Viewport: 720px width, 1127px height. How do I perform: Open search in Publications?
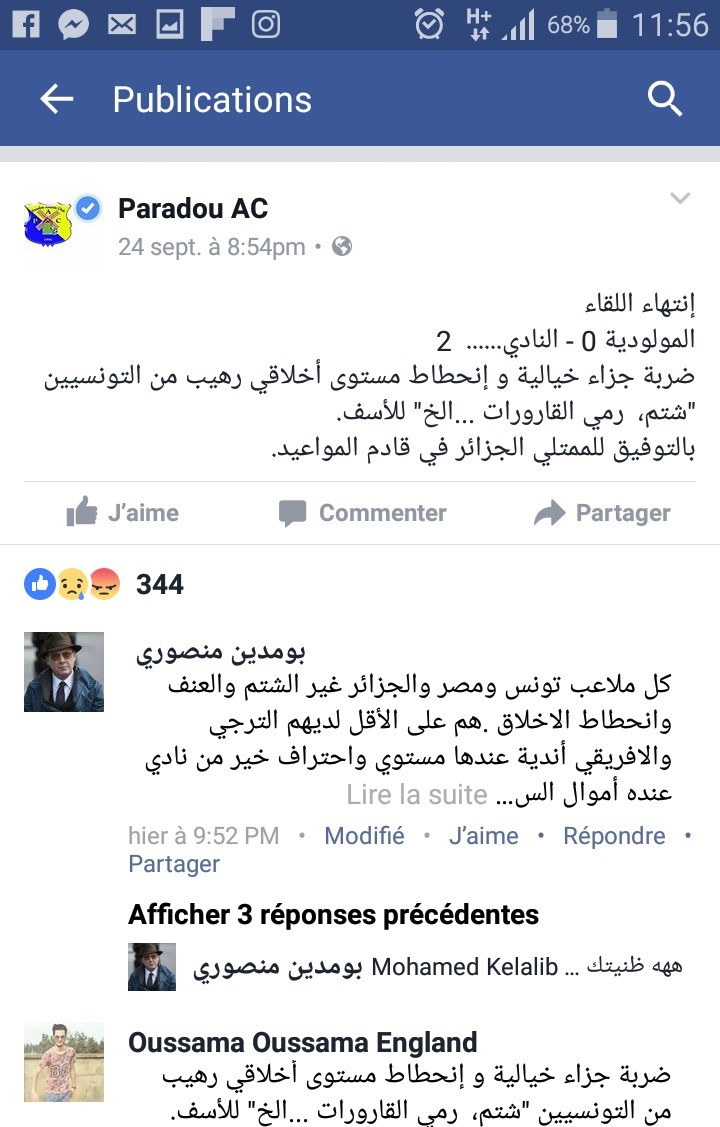pyautogui.click(x=665, y=99)
